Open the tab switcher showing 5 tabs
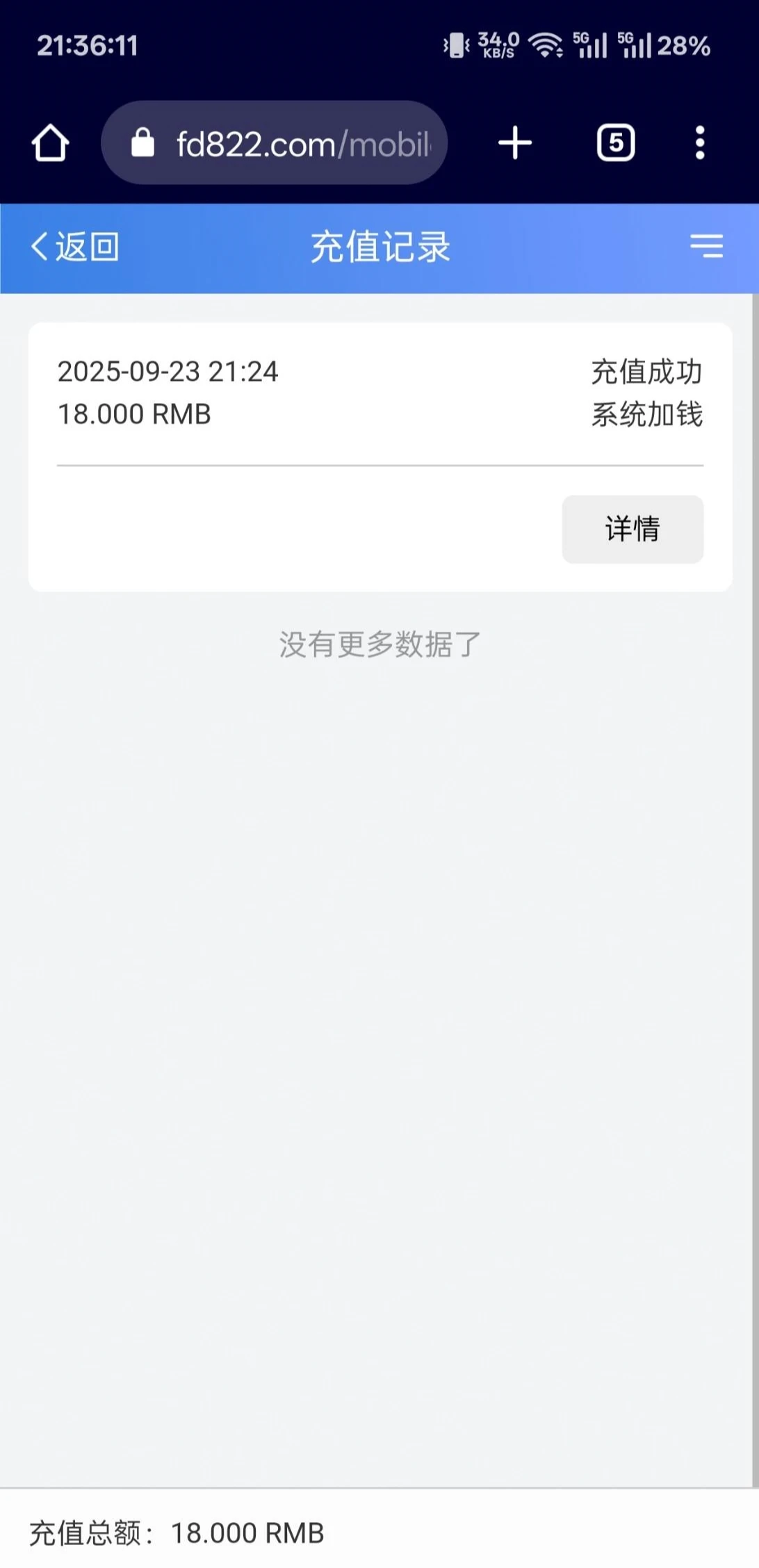 tap(615, 141)
